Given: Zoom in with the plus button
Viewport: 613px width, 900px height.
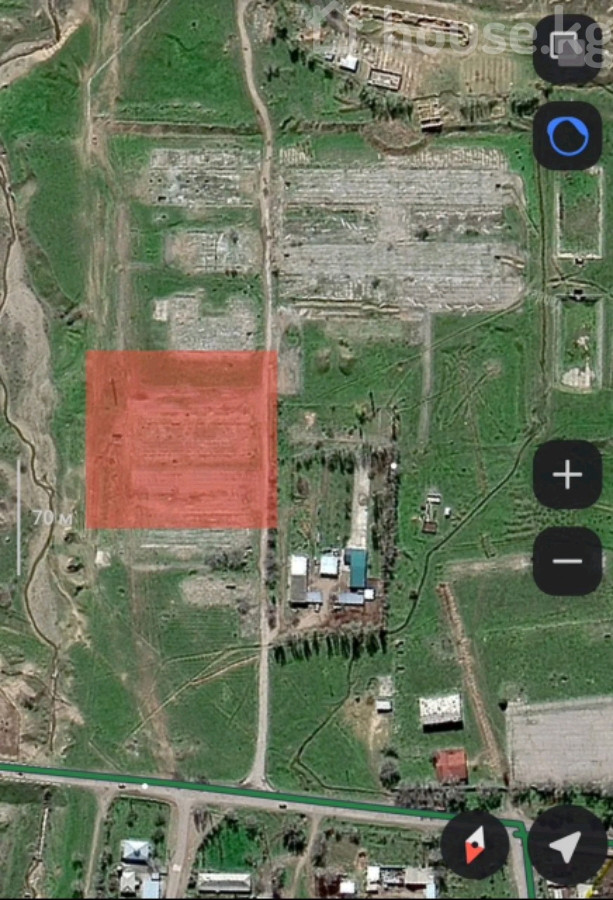Looking at the screenshot, I should [567, 474].
